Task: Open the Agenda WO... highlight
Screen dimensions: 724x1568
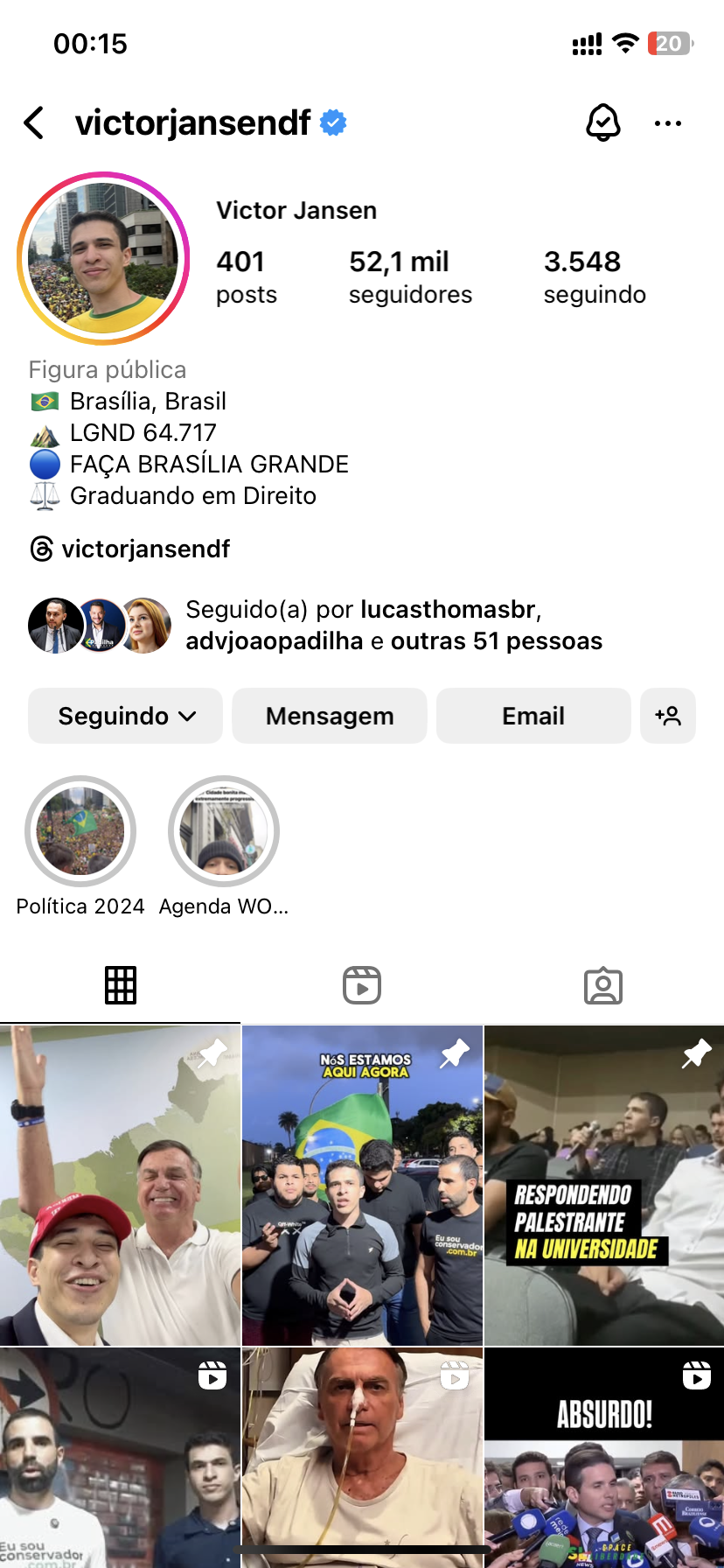Action: tap(224, 832)
